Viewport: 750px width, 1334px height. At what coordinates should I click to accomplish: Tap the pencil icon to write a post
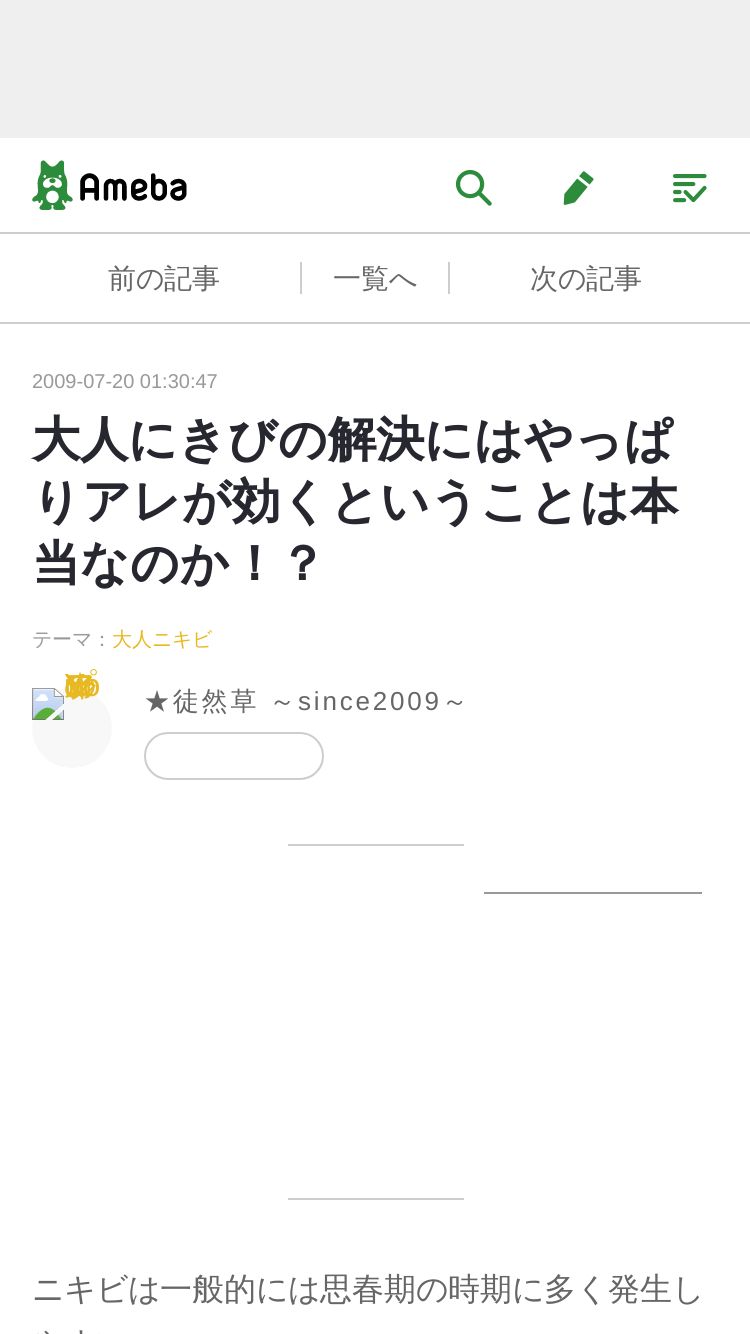point(578,187)
